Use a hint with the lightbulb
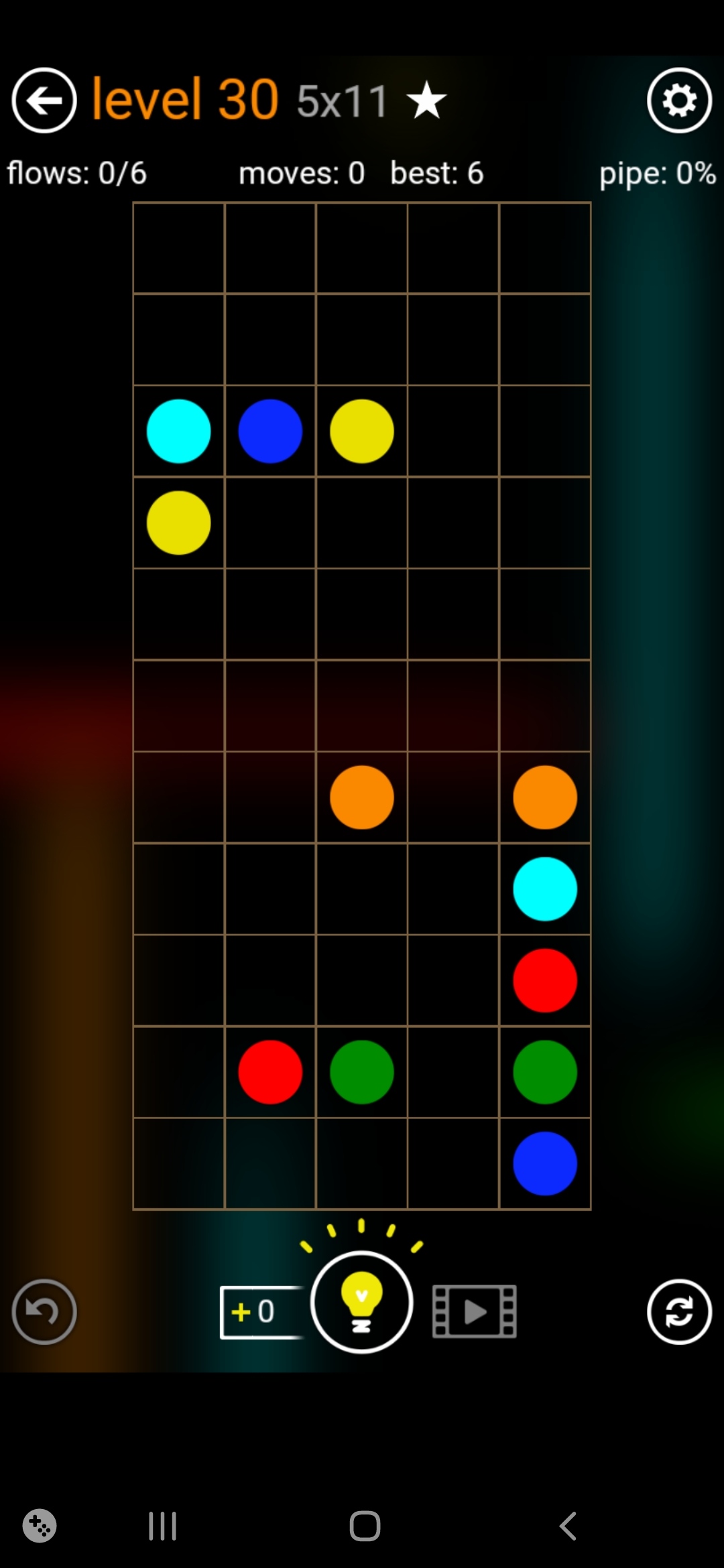 [x=361, y=1302]
